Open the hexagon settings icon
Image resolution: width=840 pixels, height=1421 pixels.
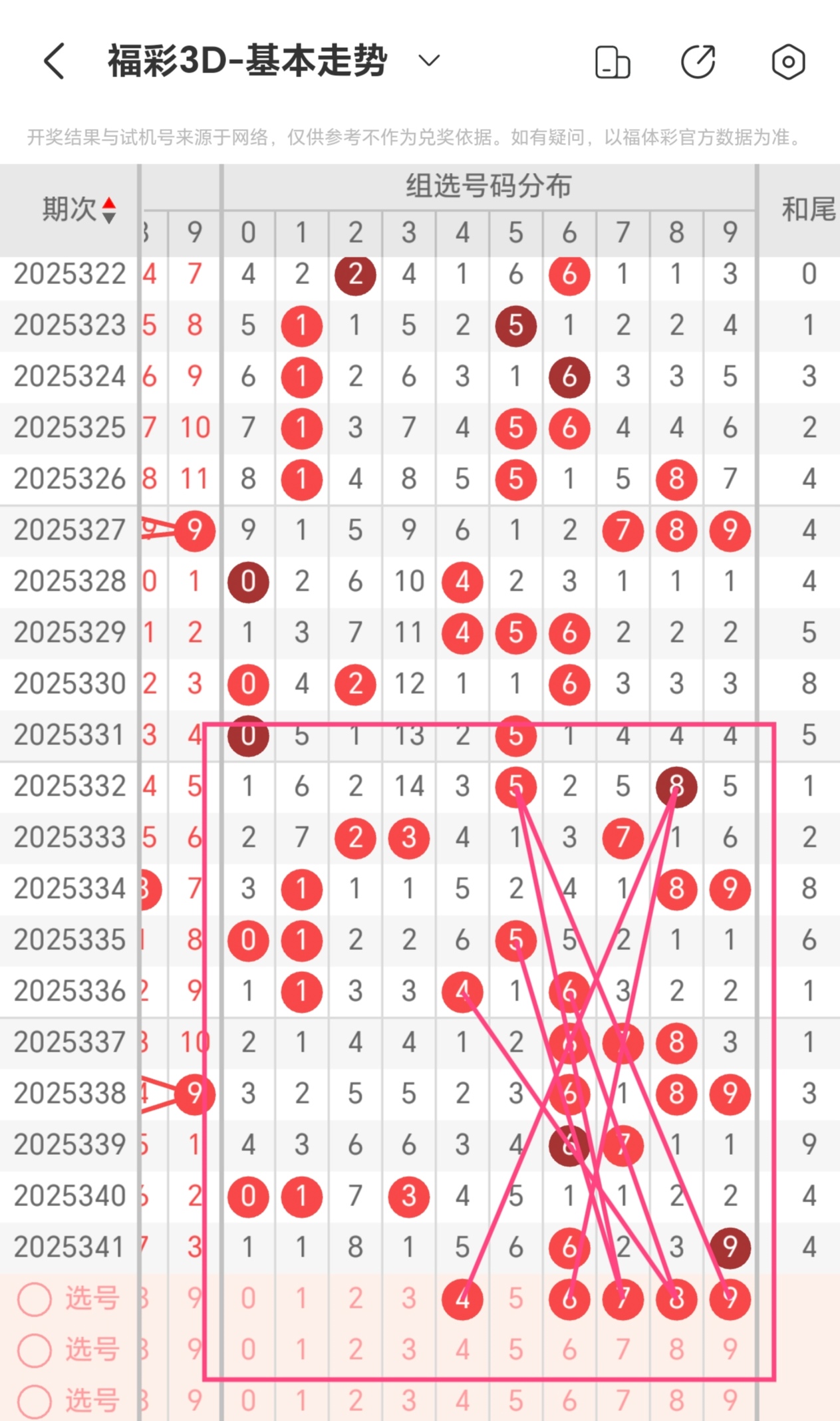(x=788, y=63)
